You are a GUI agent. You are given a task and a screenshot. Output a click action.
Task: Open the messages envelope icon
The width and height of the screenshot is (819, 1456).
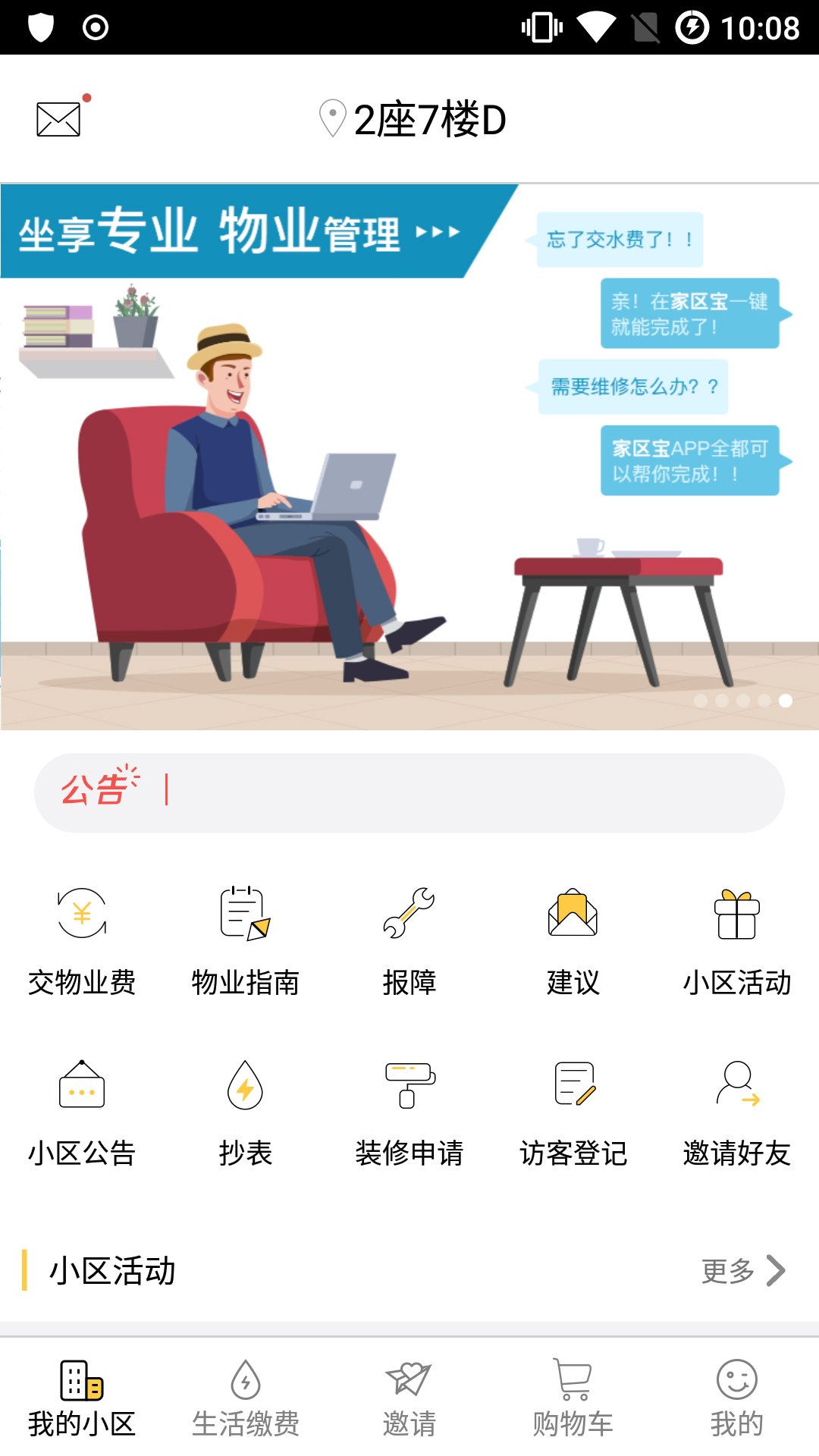point(59,119)
